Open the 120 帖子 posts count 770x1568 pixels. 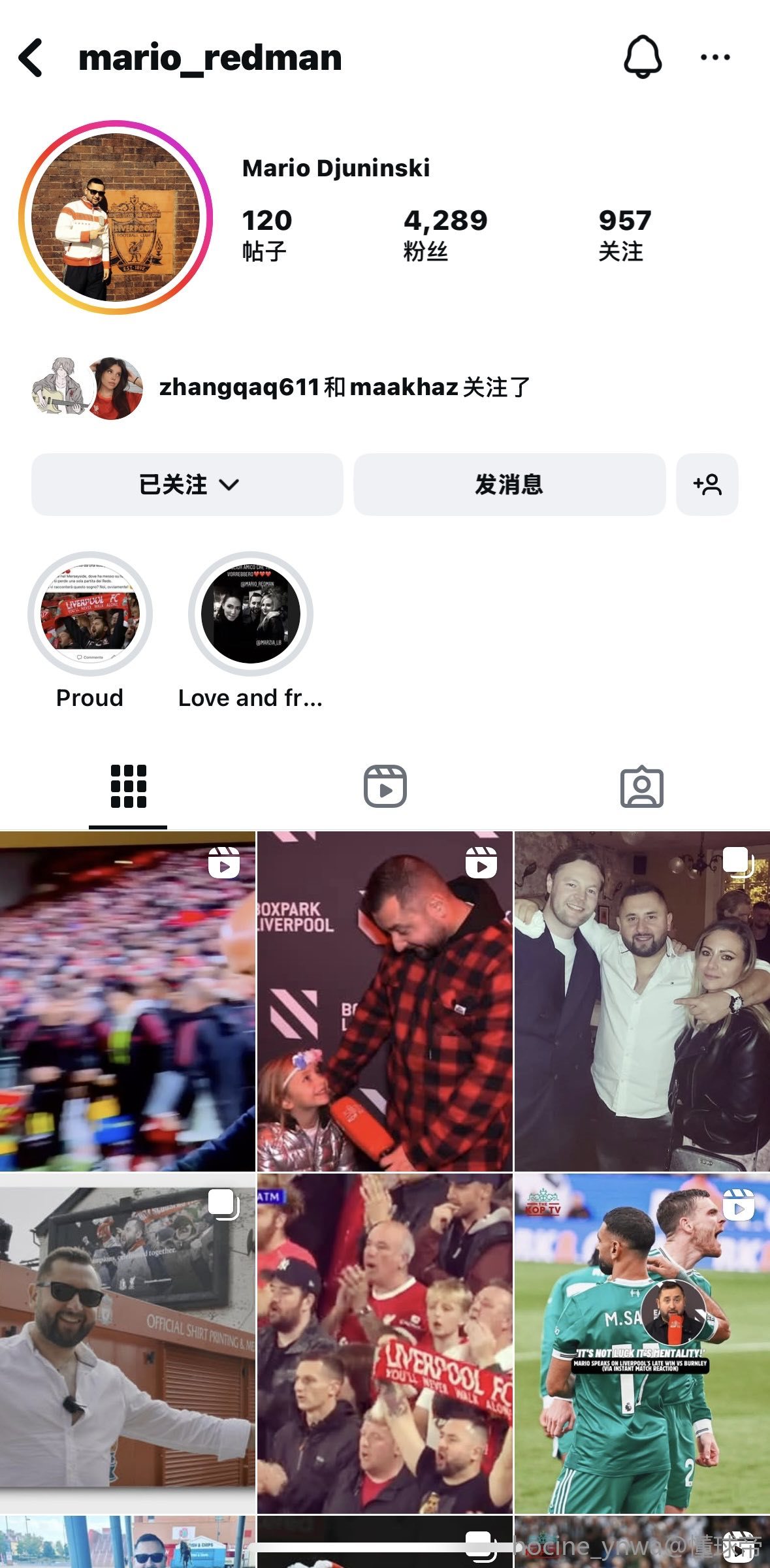(266, 234)
